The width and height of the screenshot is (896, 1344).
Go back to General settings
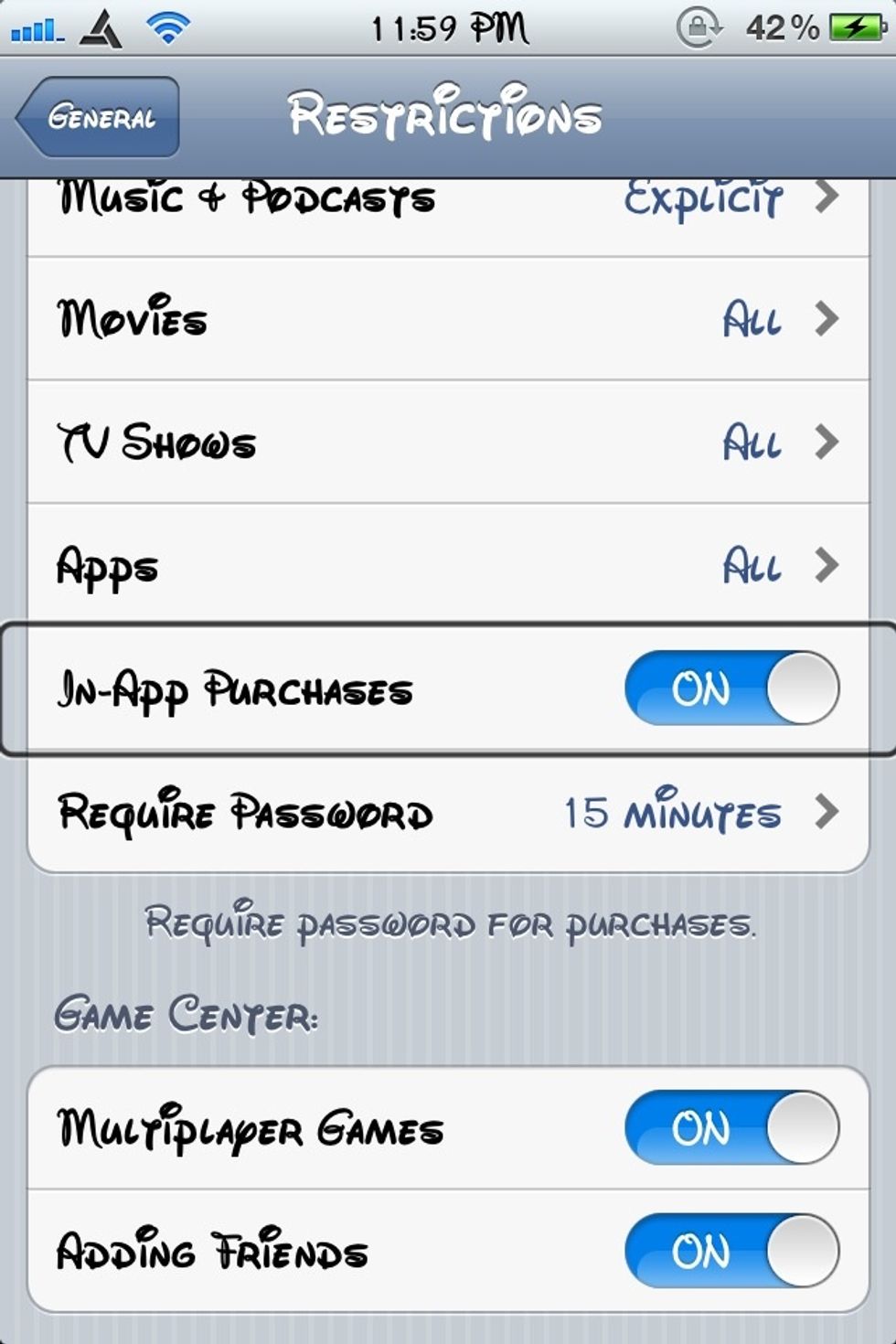click(x=99, y=117)
